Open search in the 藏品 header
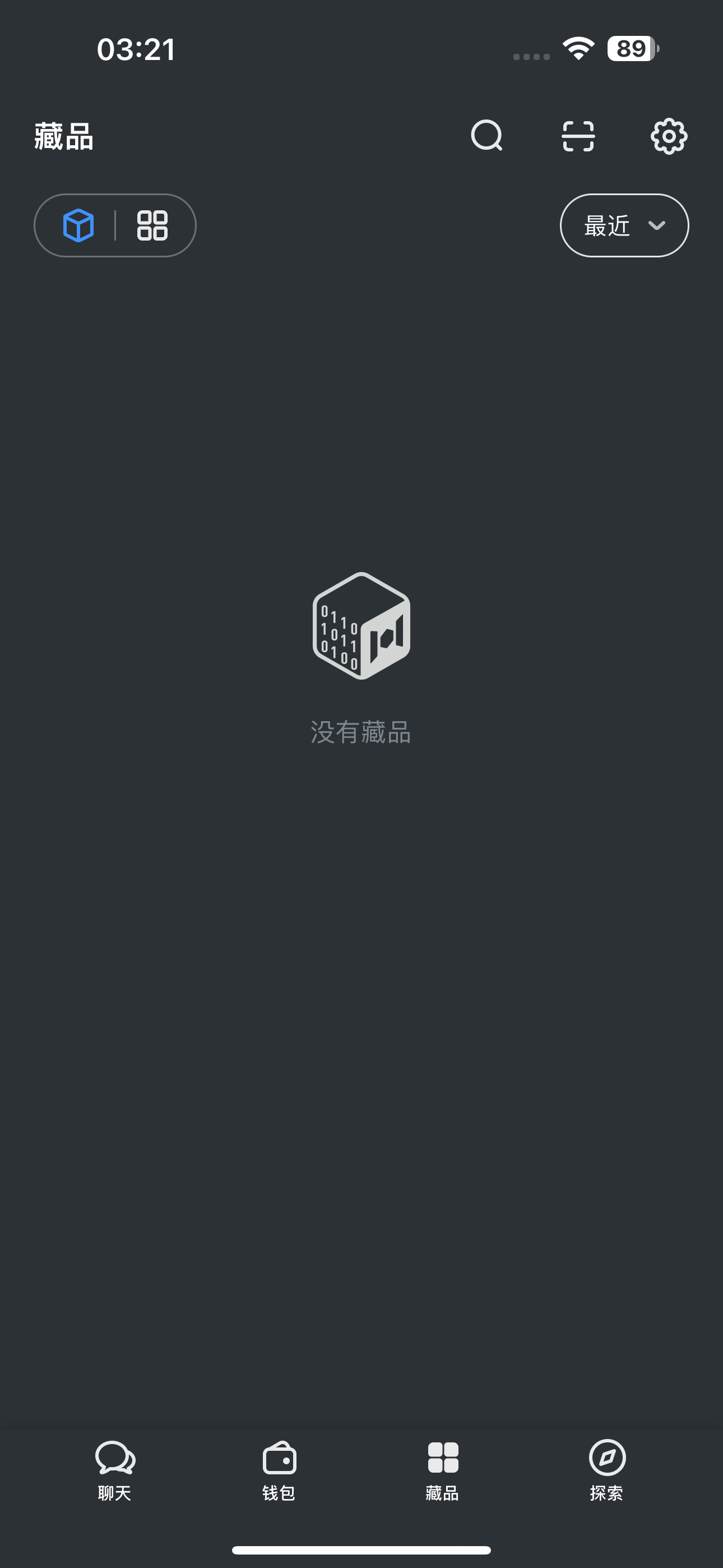Viewport: 723px width, 1568px height. tap(487, 135)
